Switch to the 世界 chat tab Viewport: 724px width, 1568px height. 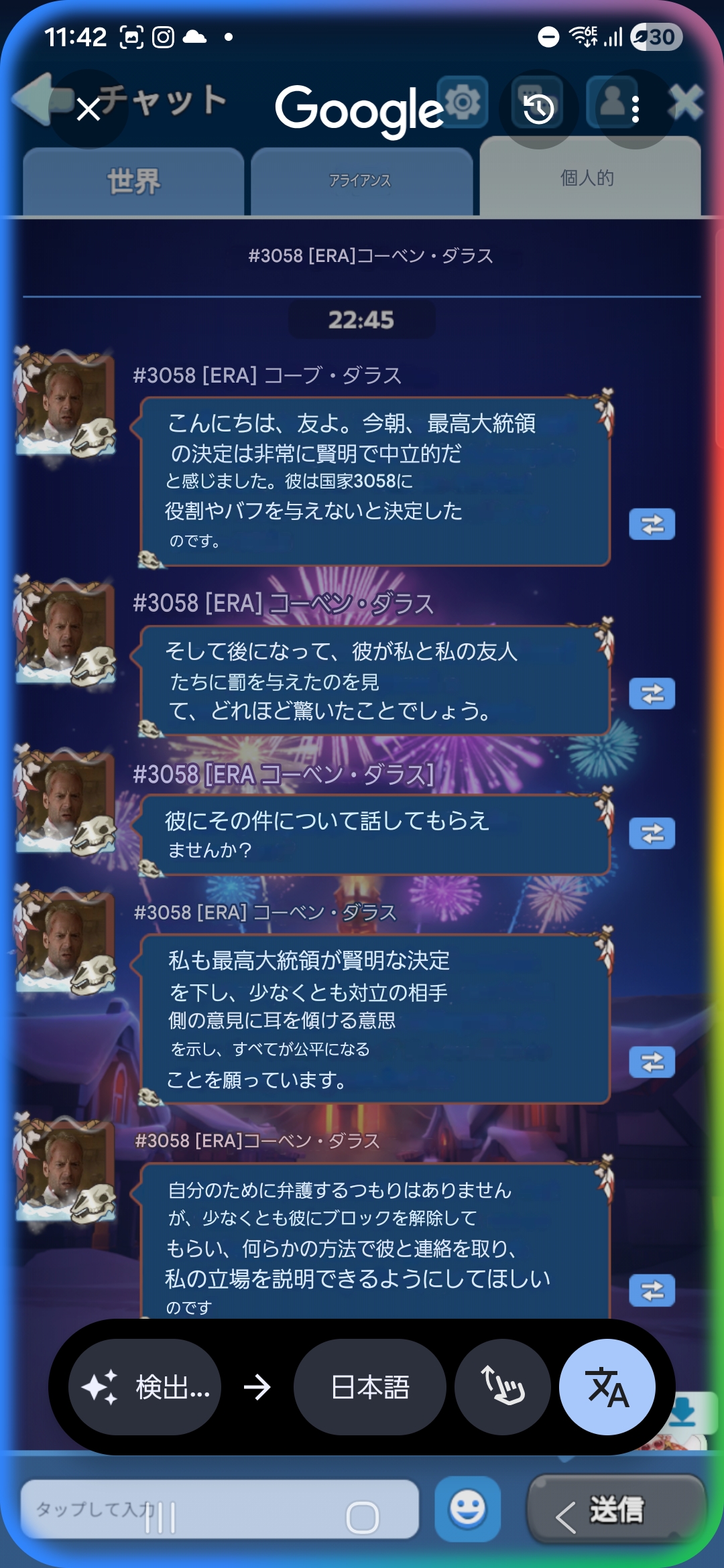pyautogui.click(x=133, y=182)
